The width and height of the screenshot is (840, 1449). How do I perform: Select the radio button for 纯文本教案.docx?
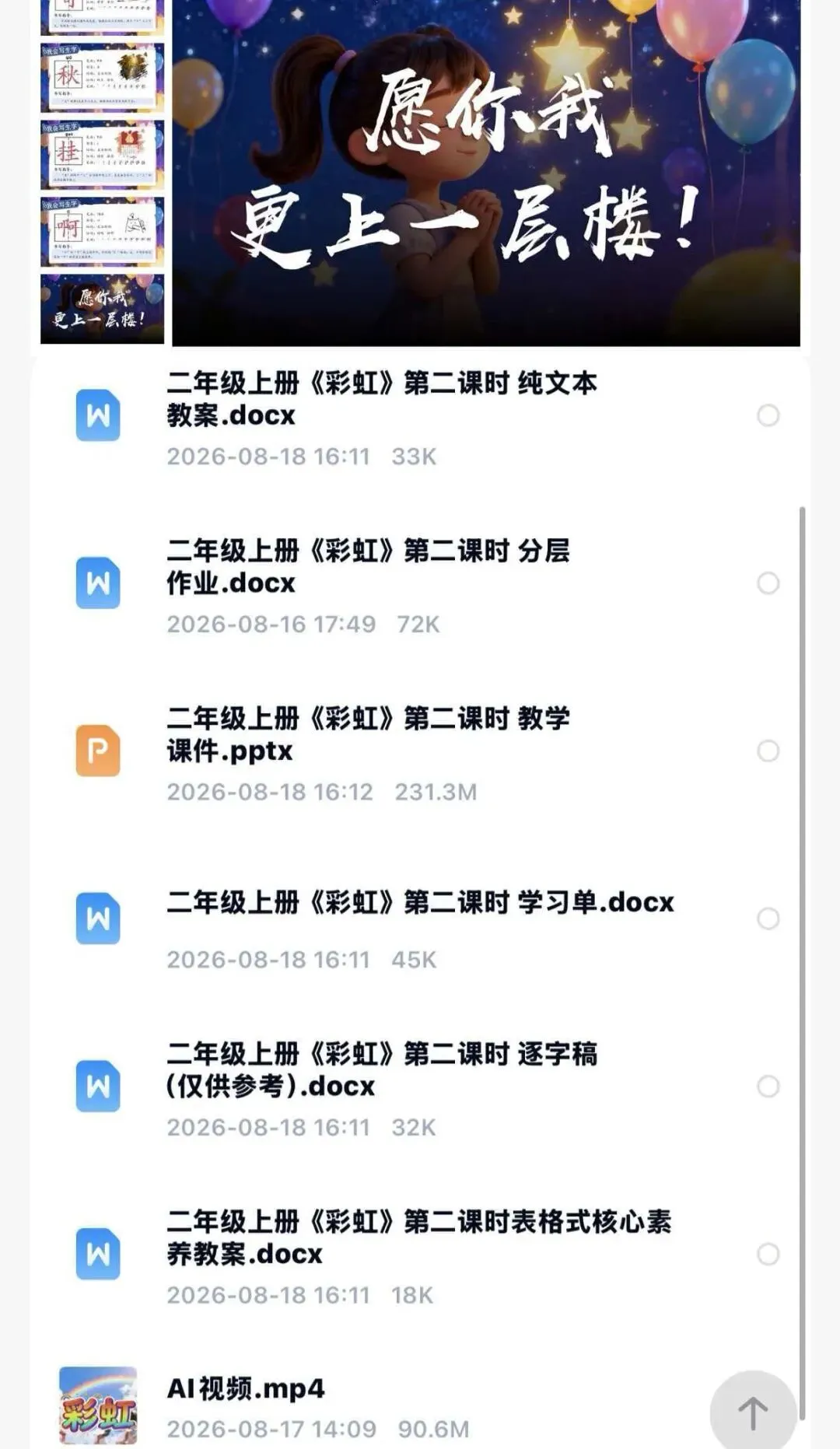tap(768, 415)
